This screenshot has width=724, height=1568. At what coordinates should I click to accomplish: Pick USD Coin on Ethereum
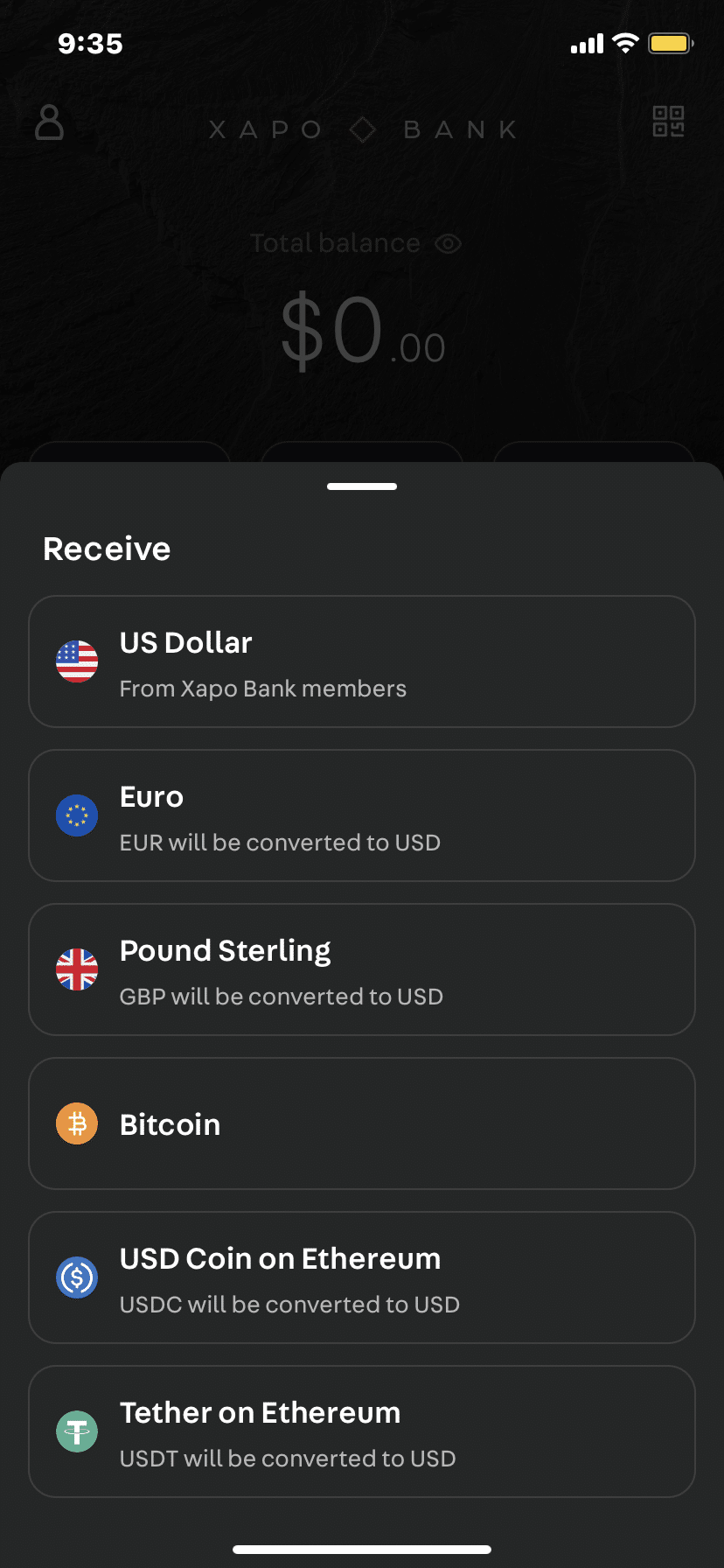point(362,1277)
